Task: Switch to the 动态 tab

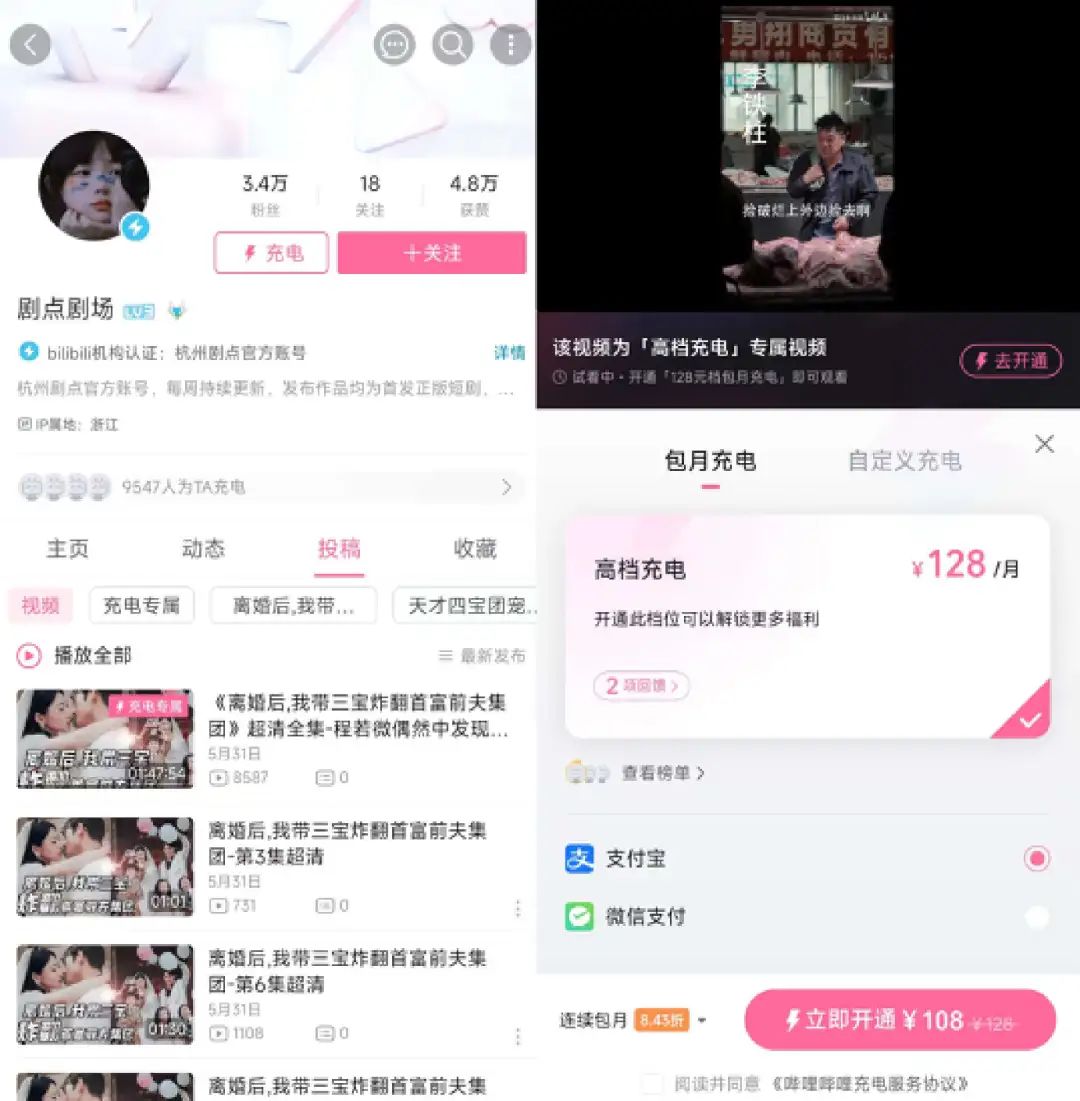Action: 203,548
